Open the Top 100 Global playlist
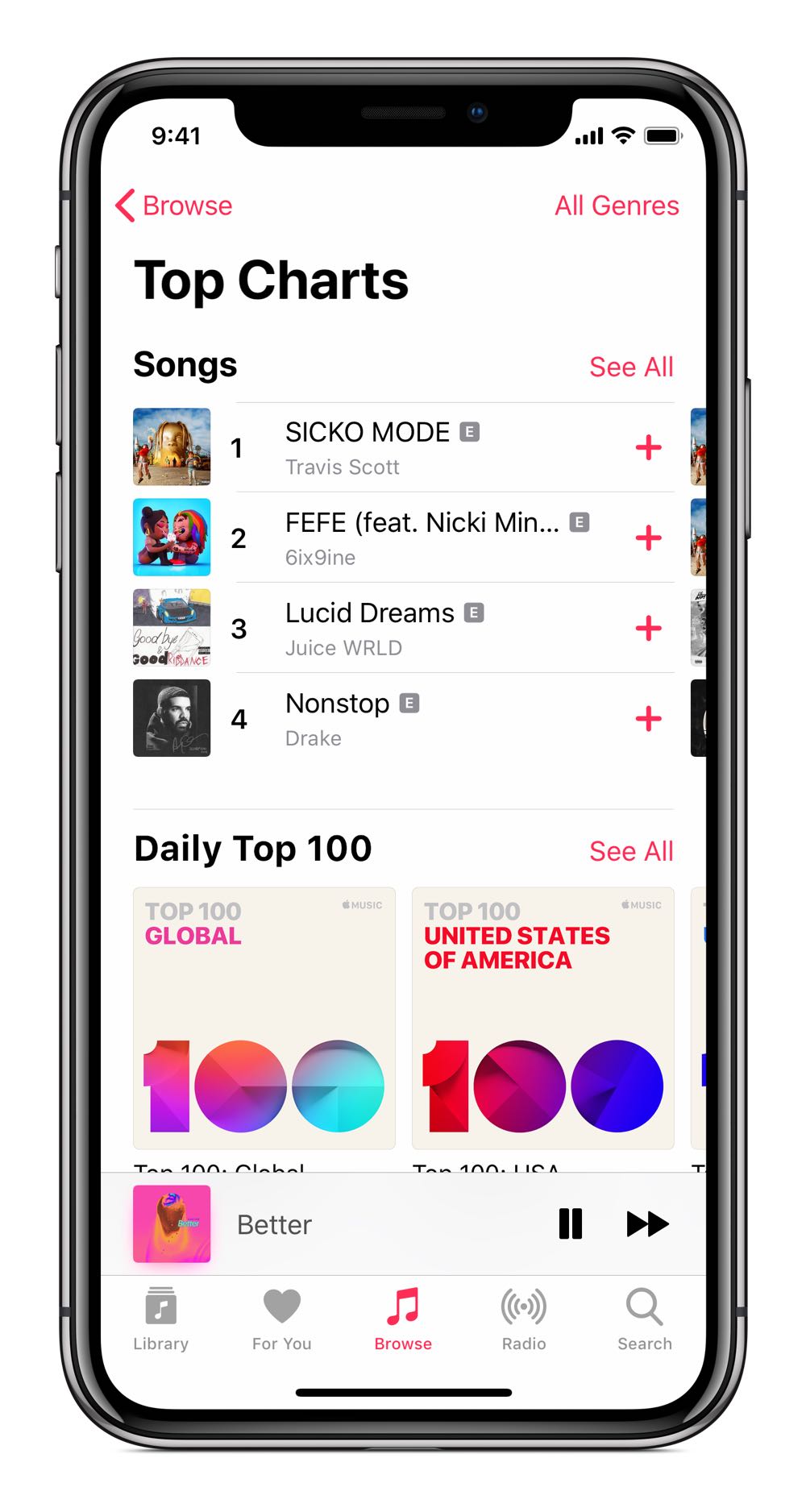 (x=264, y=1018)
